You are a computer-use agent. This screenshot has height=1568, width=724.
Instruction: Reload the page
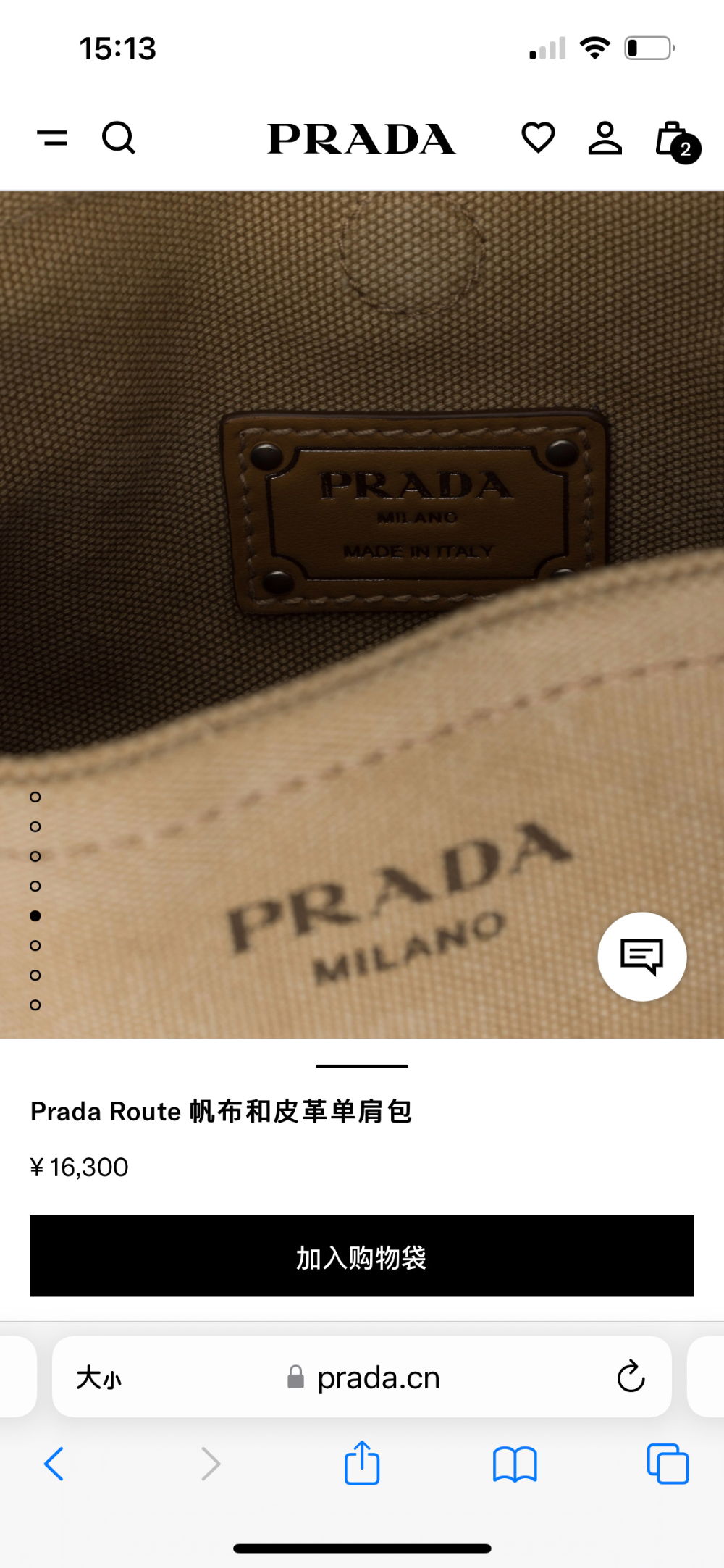[631, 1377]
